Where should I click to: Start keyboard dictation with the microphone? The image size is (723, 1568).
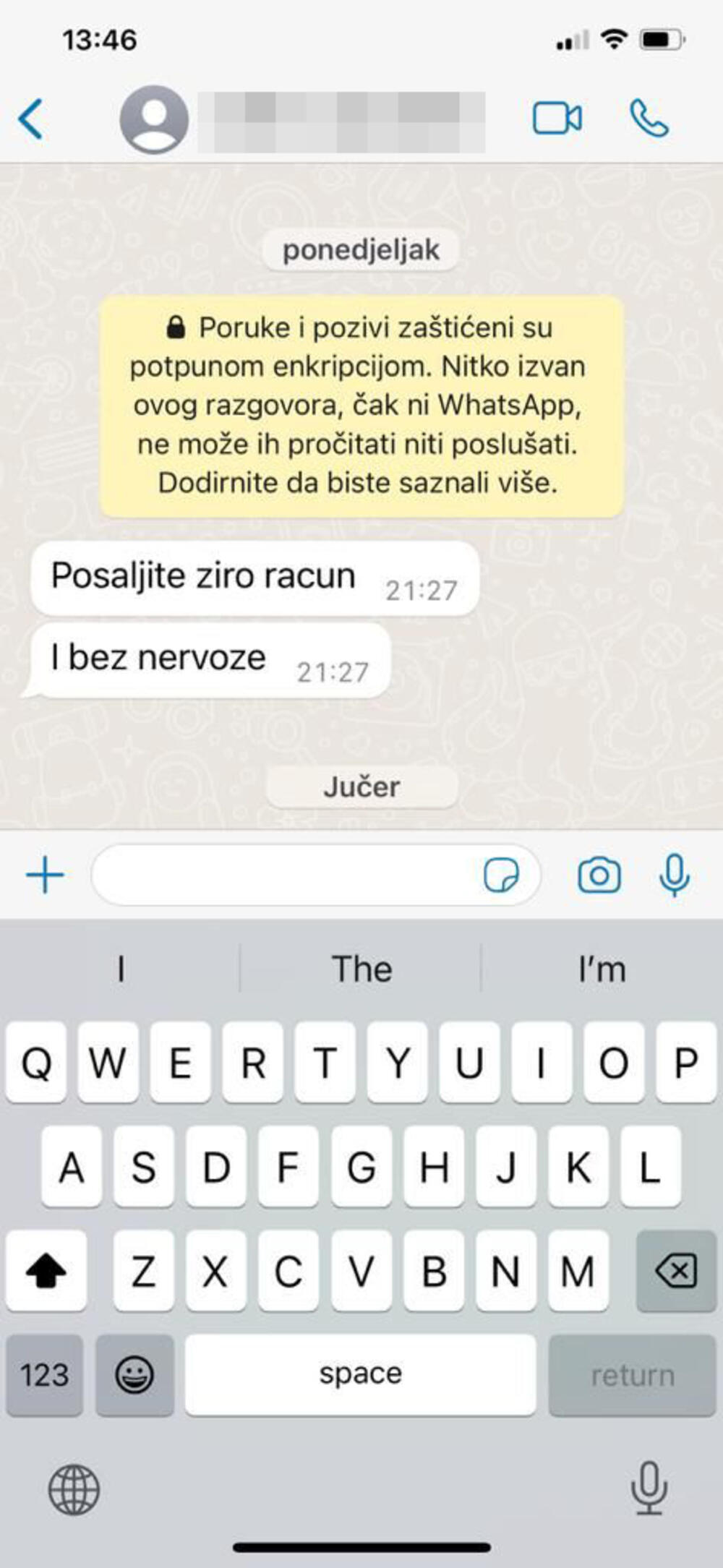point(649,1488)
